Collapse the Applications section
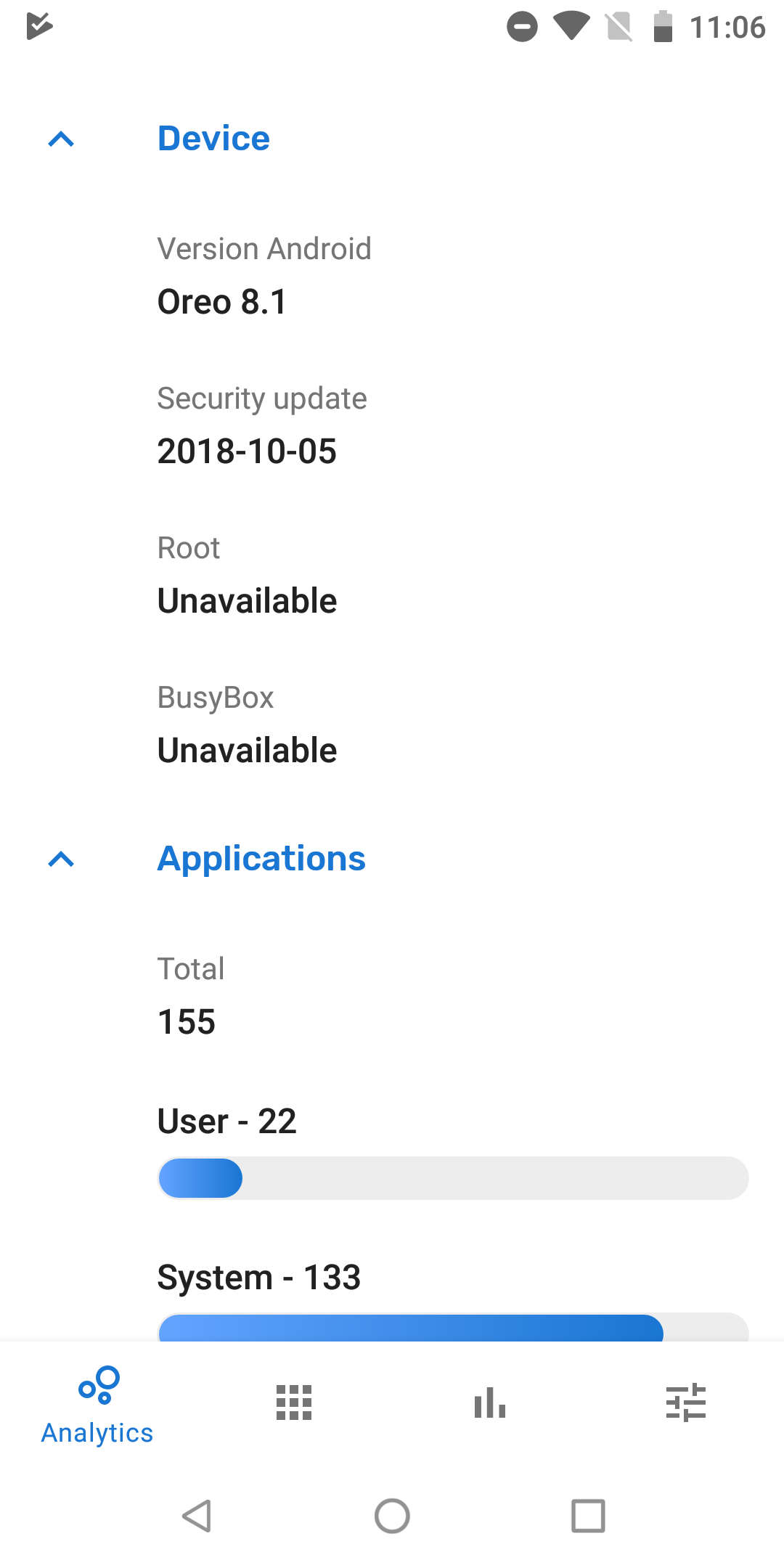The width and height of the screenshot is (784, 1568). coord(62,859)
